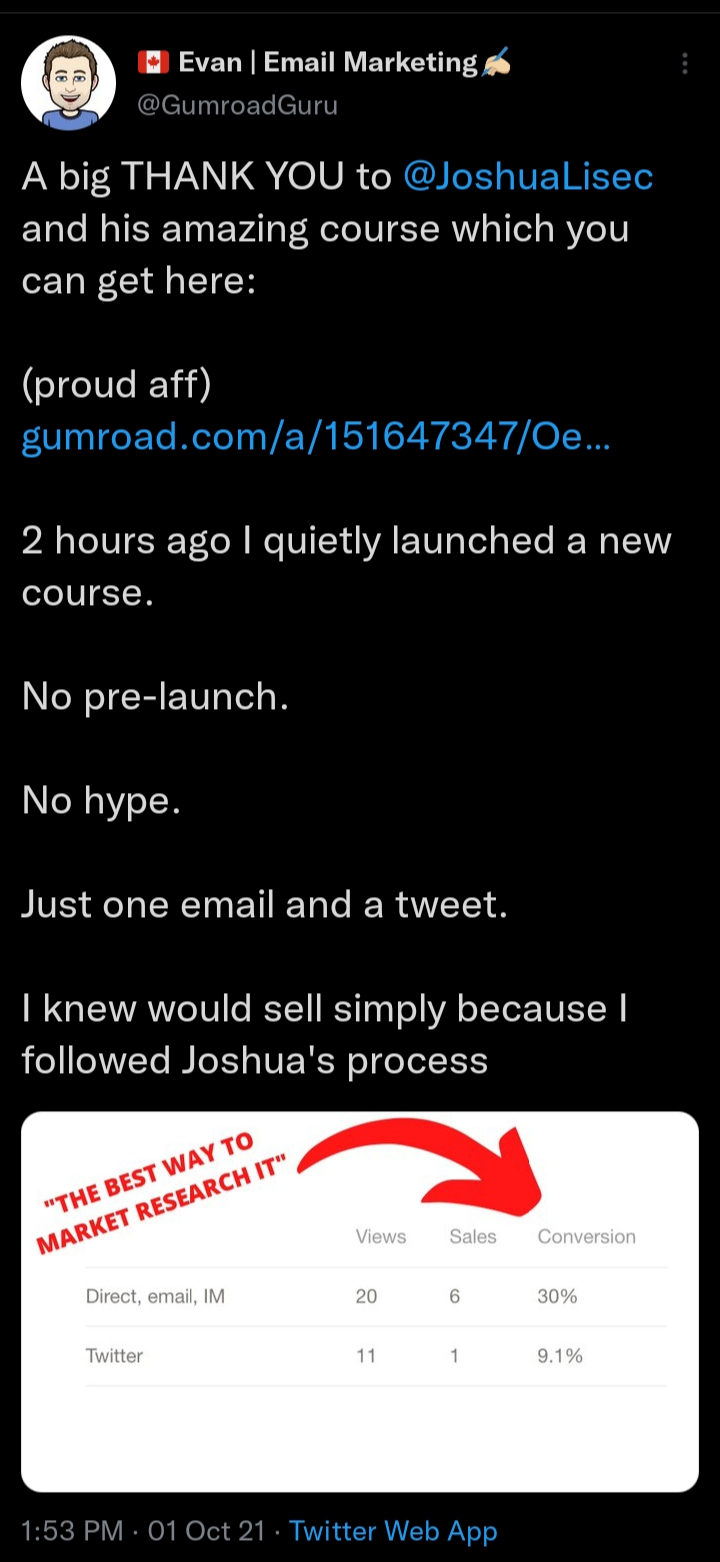Open Evan | Email Marketing profile name
720x1562 pixels.
coord(327,63)
